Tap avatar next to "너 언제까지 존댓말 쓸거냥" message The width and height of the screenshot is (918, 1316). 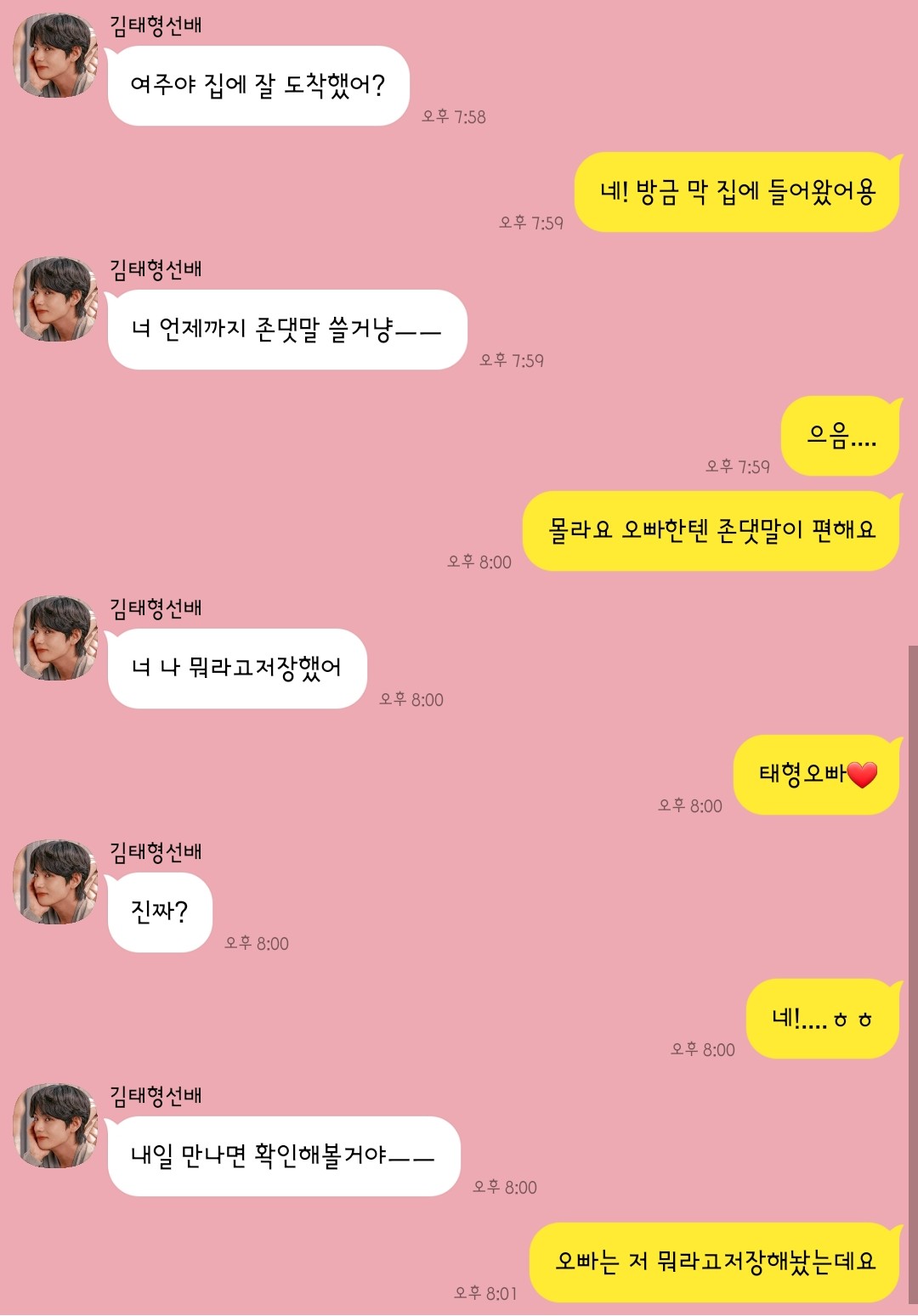tap(55, 300)
